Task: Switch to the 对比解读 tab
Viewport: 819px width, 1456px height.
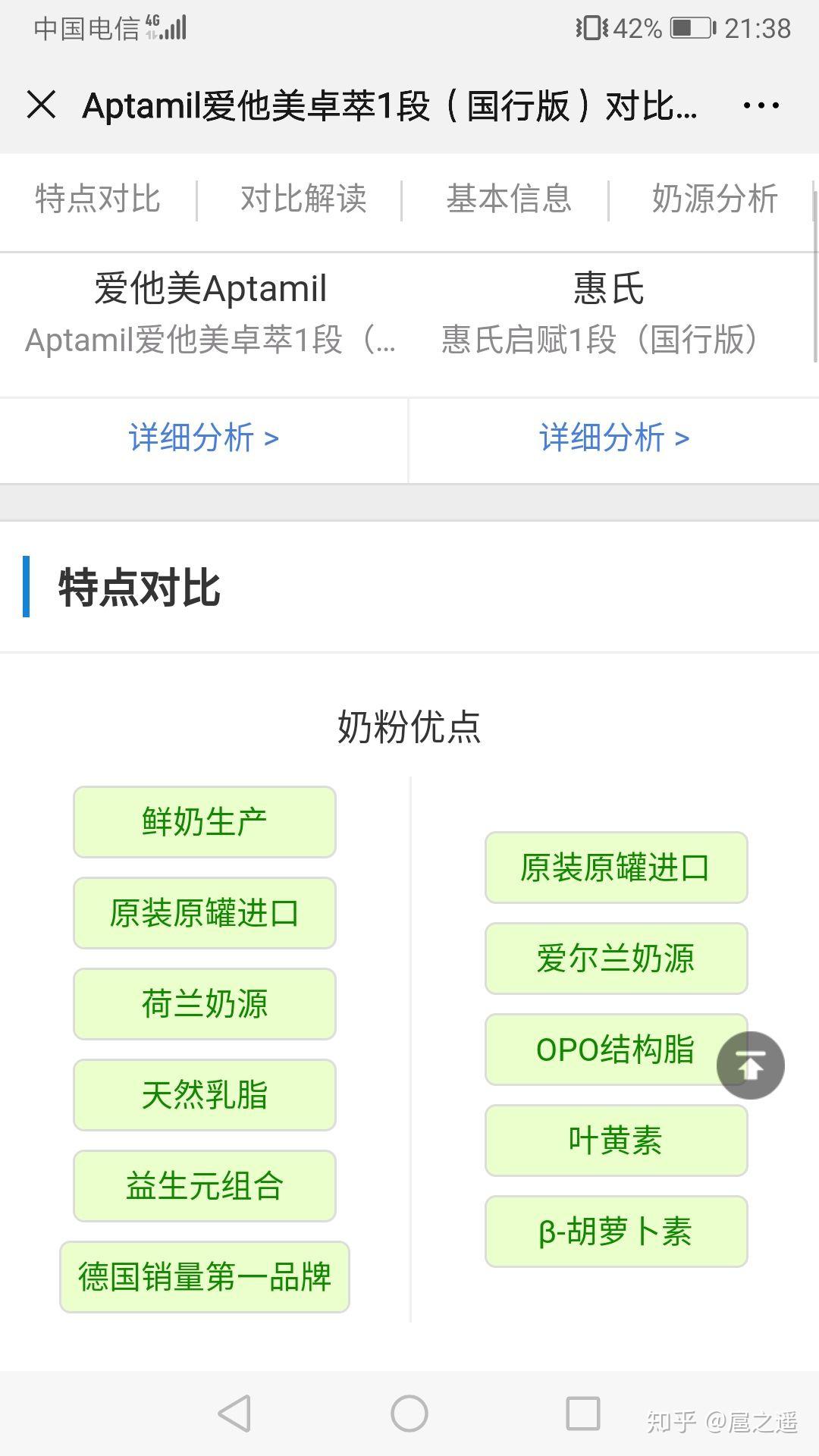Action: click(x=303, y=199)
